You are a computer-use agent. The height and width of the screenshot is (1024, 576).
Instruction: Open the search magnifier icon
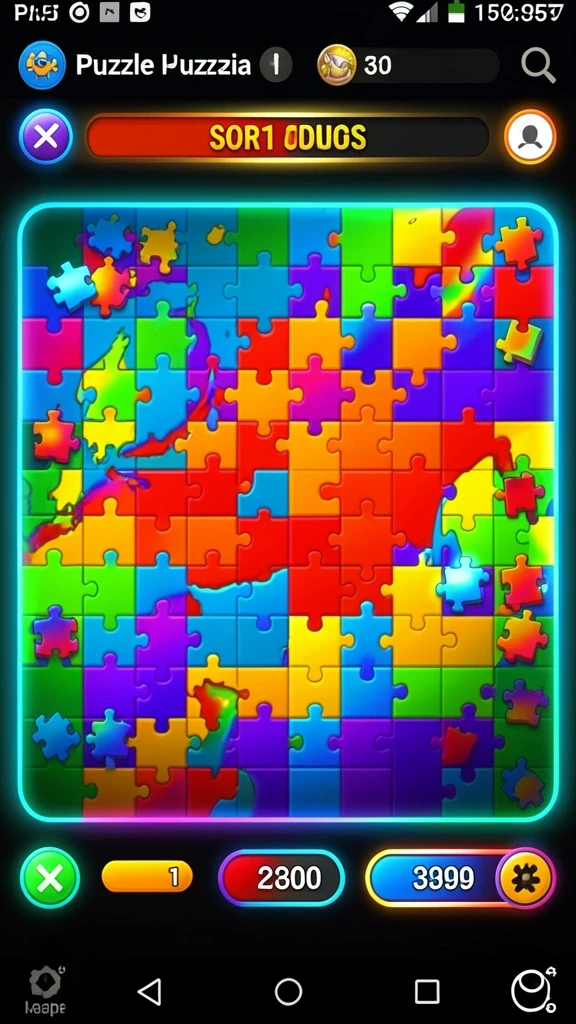pyautogui.click(x=538, y=65)
